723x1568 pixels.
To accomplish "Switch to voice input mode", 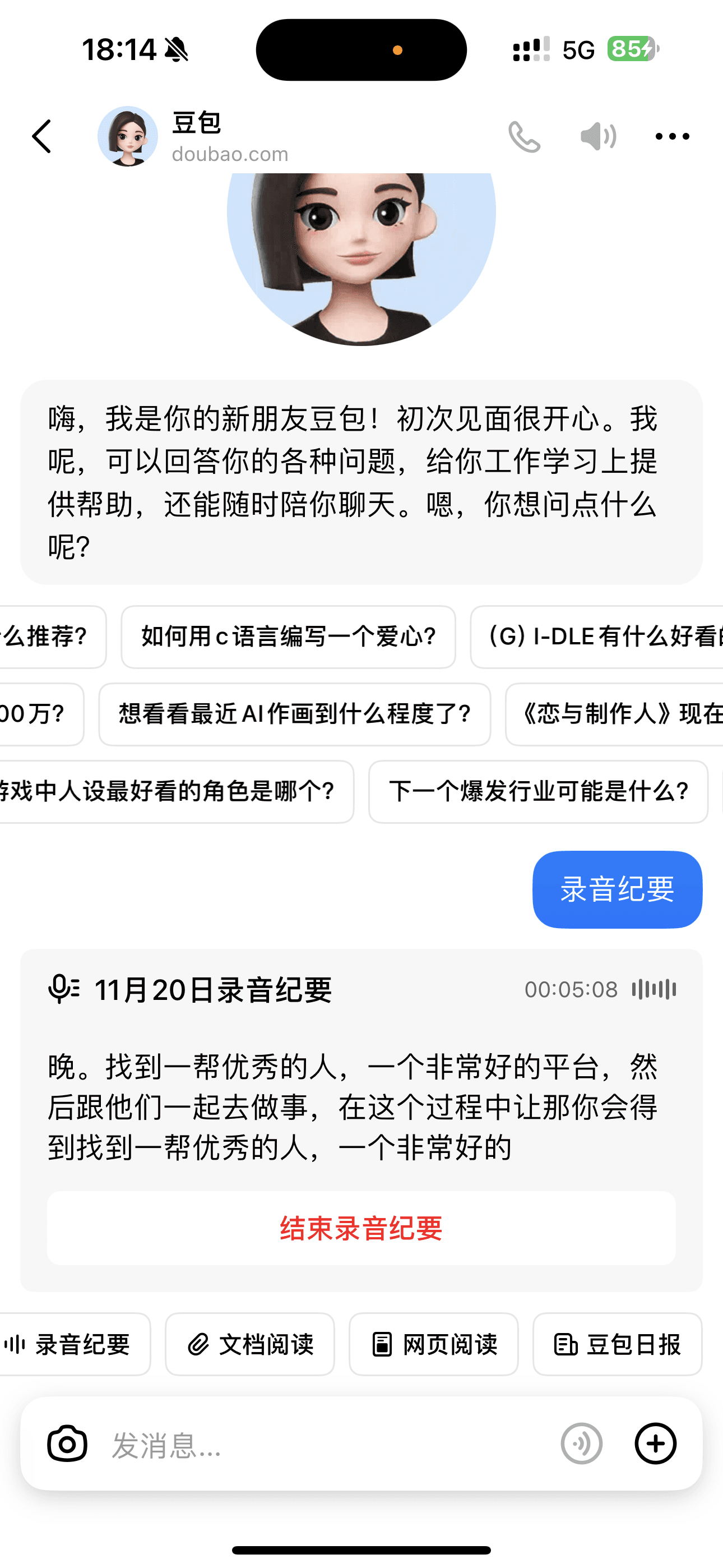I will click(581, 1443).
